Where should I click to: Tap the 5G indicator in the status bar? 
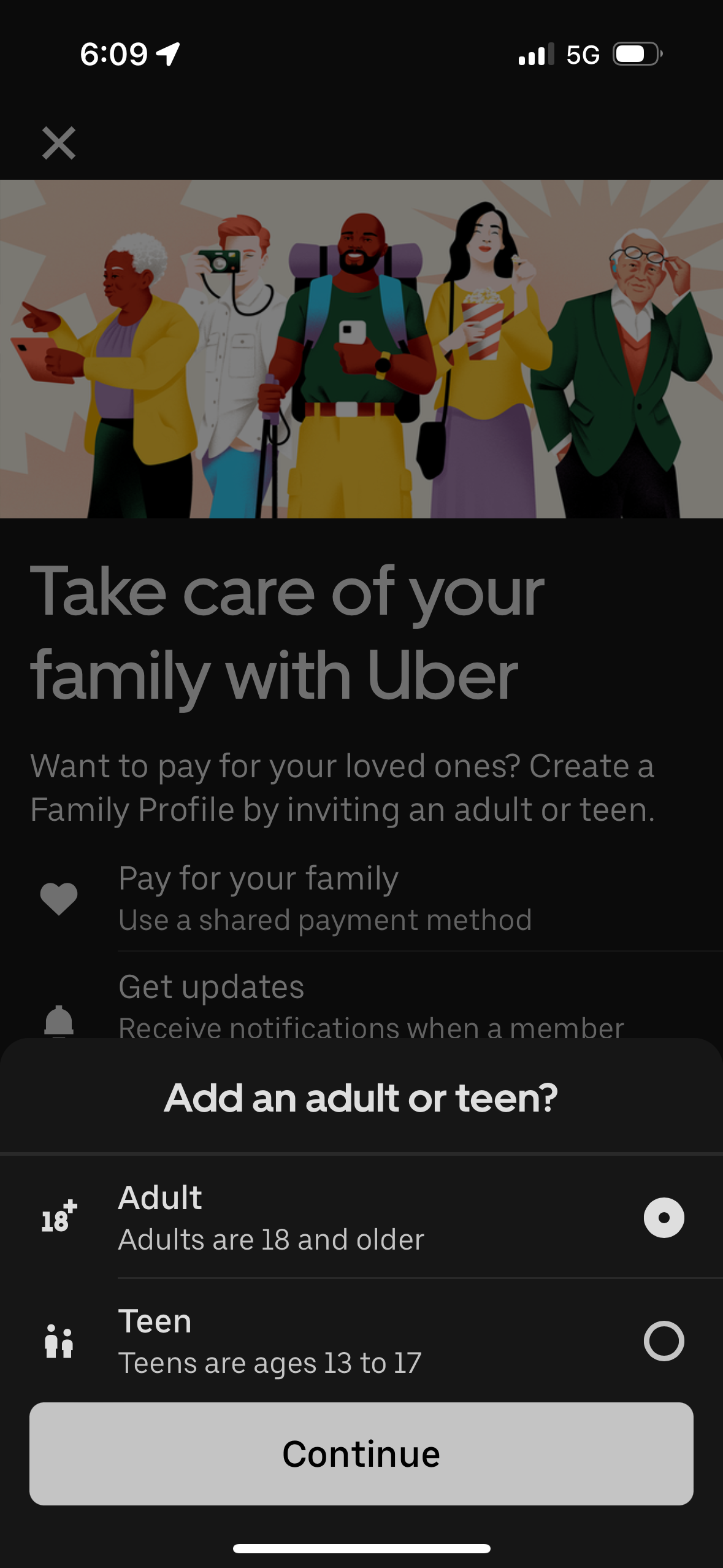click(x=583, y=55)
